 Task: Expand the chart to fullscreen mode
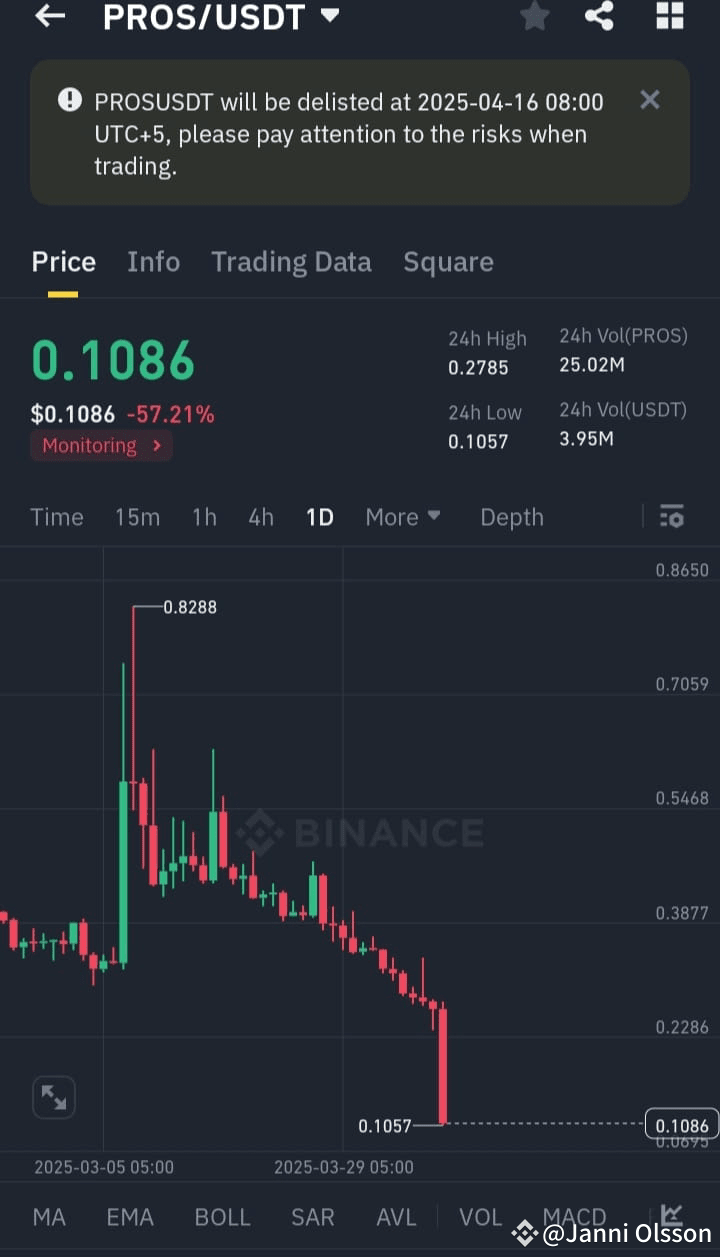(x=54, y=1096)
